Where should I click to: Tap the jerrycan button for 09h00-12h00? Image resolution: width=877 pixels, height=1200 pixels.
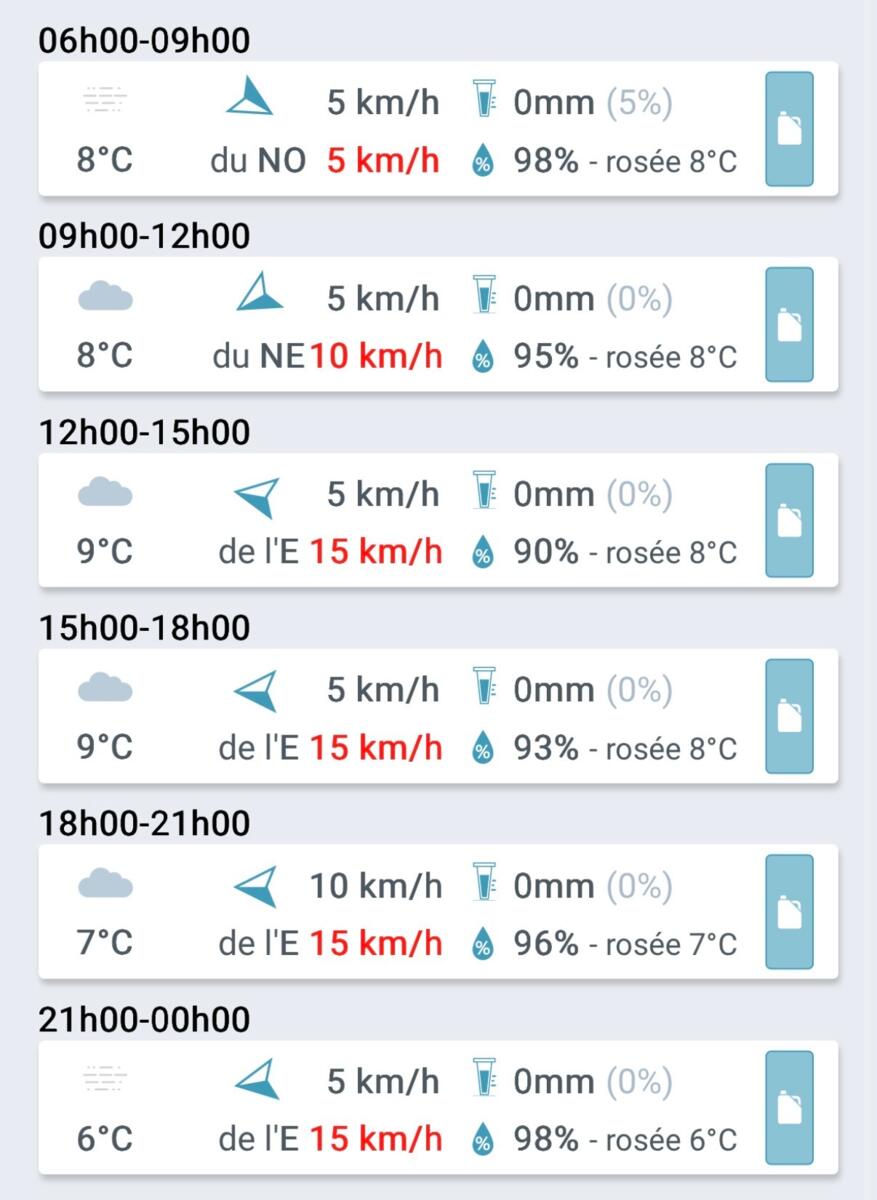789,325
